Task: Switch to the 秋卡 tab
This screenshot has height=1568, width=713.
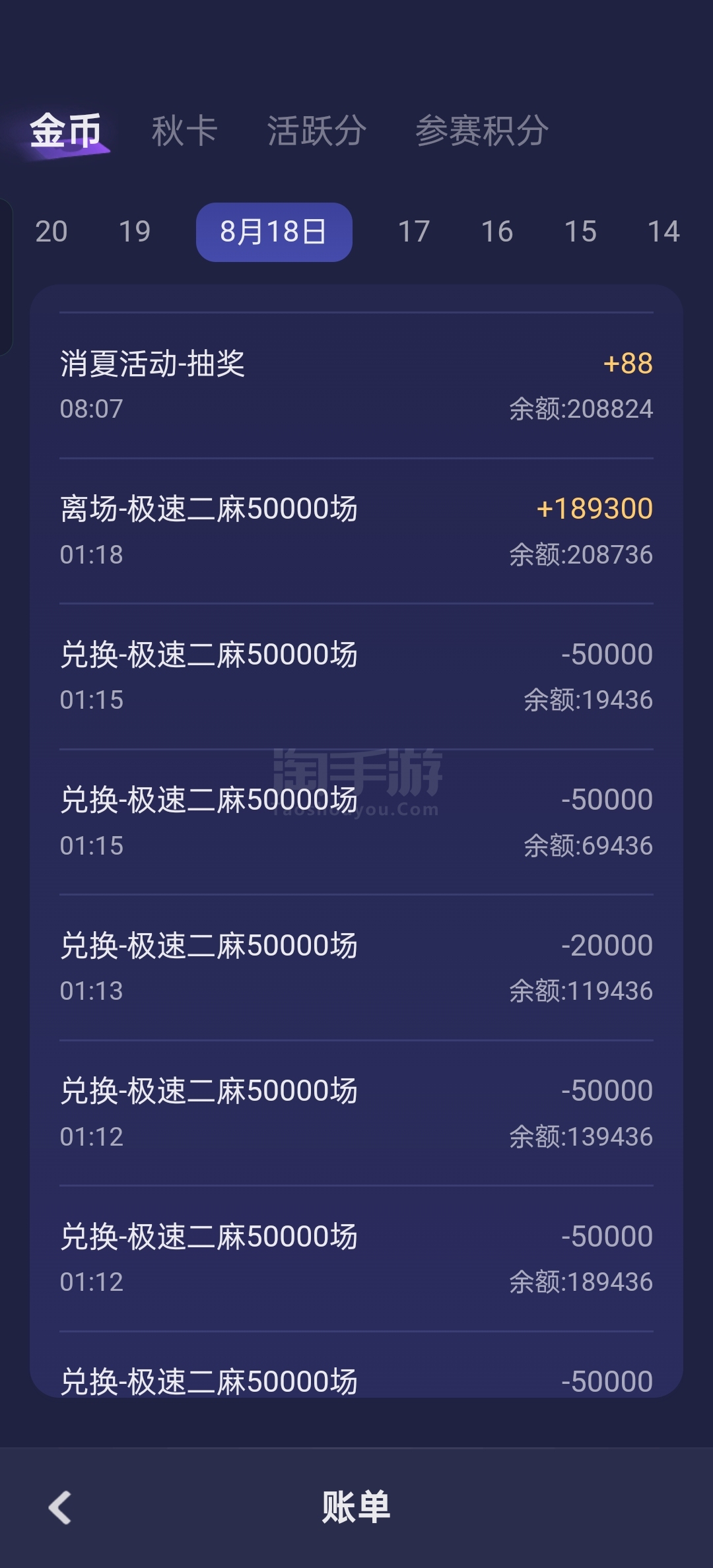Action: click(x=184, y=130)
